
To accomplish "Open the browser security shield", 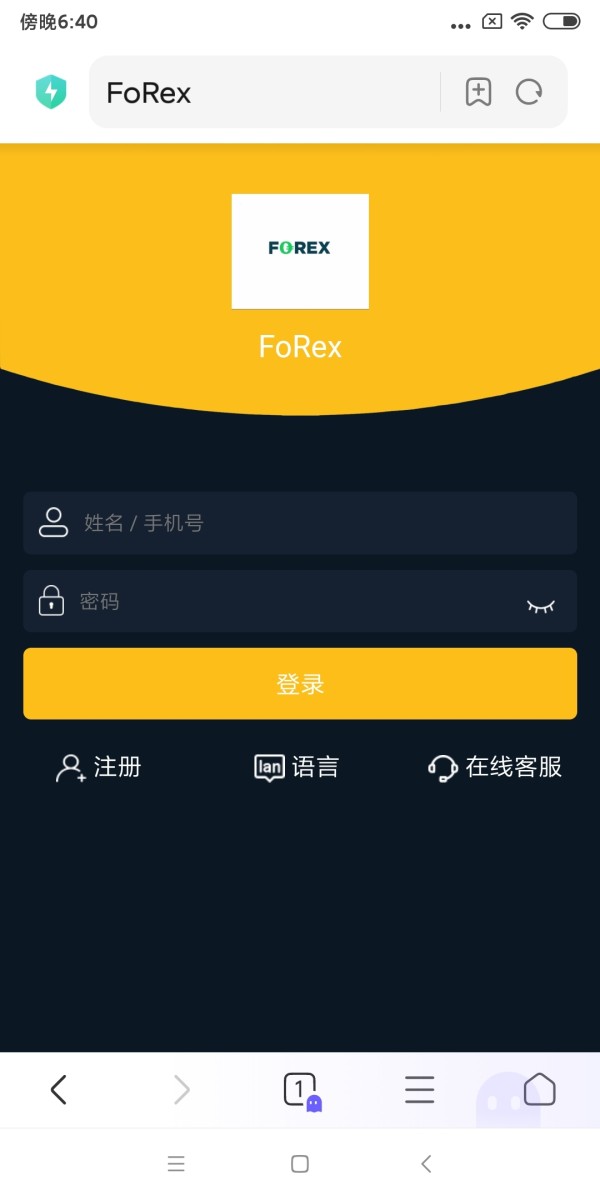I will pos(50,92).
